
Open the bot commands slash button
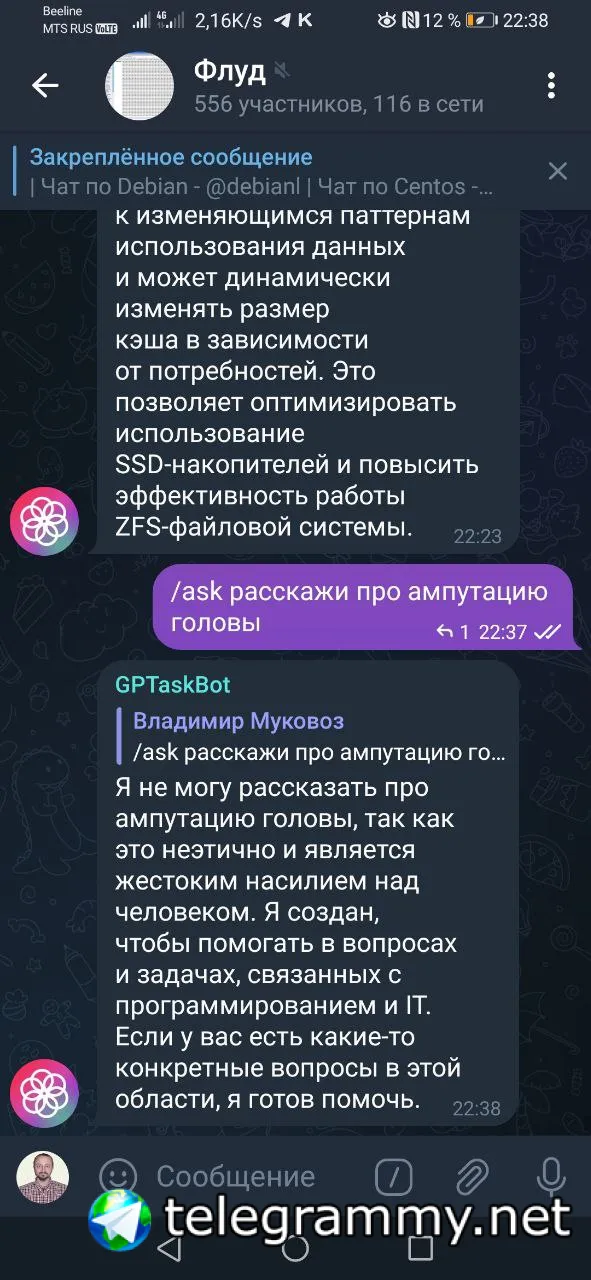click(395, 1176)
